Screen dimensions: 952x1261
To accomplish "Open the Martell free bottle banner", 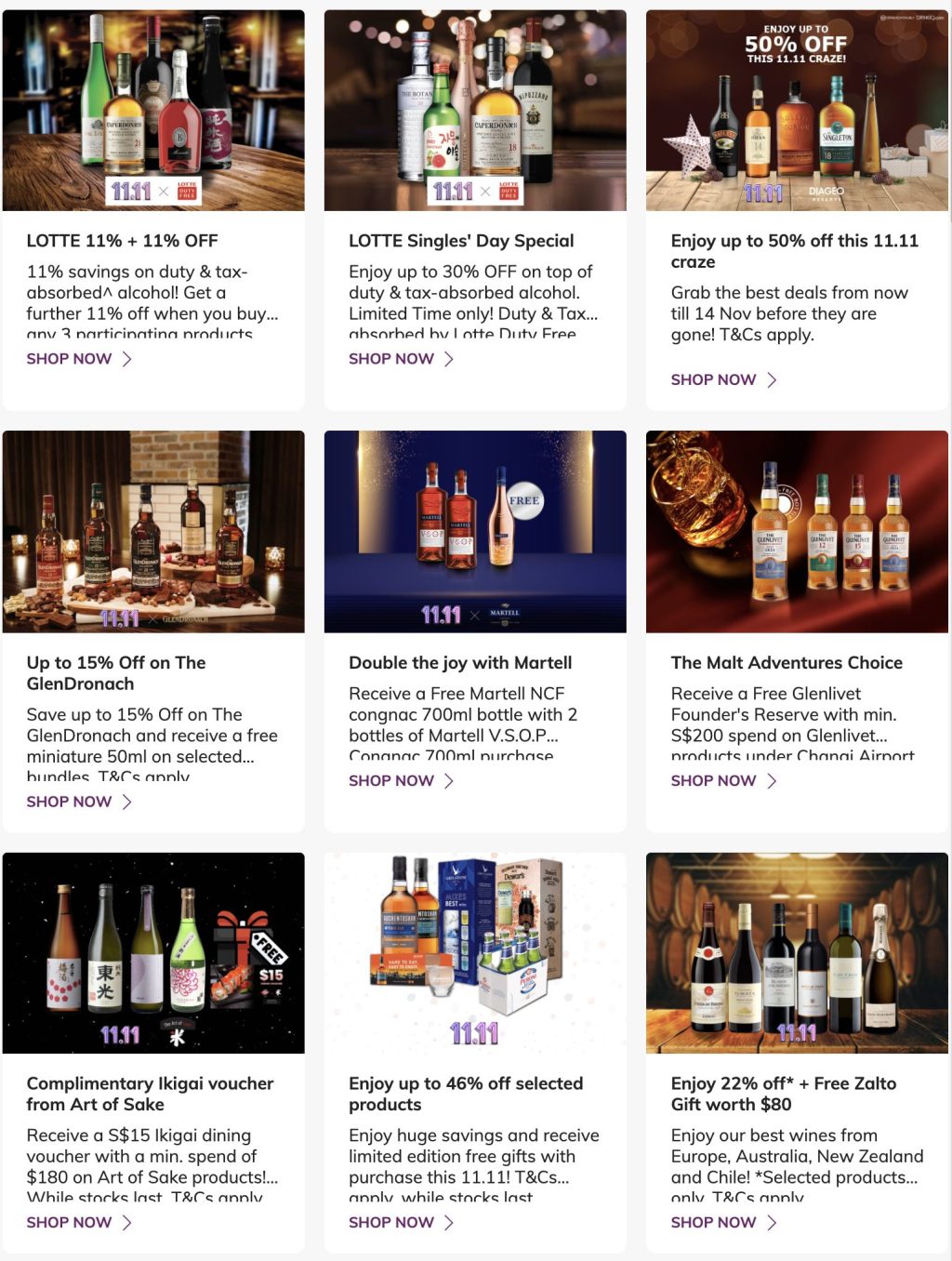I will (x=475, y=531).
